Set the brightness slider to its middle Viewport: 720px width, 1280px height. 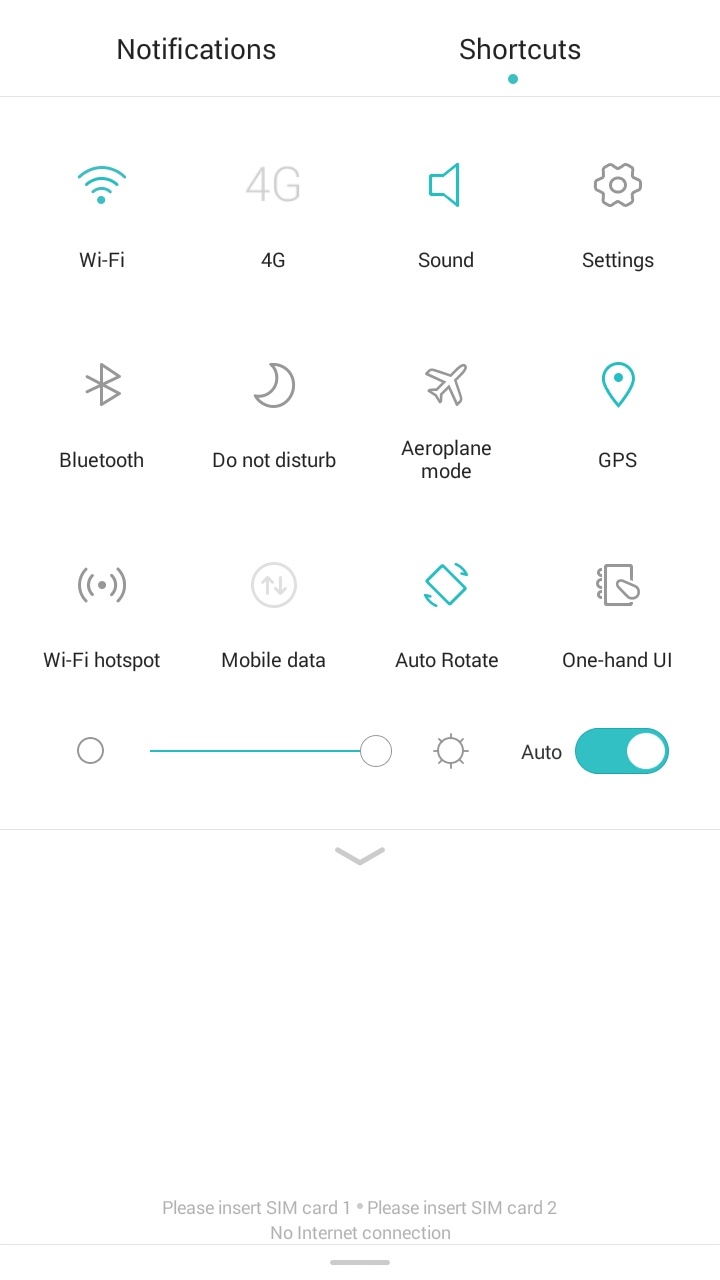coord(263,750)
